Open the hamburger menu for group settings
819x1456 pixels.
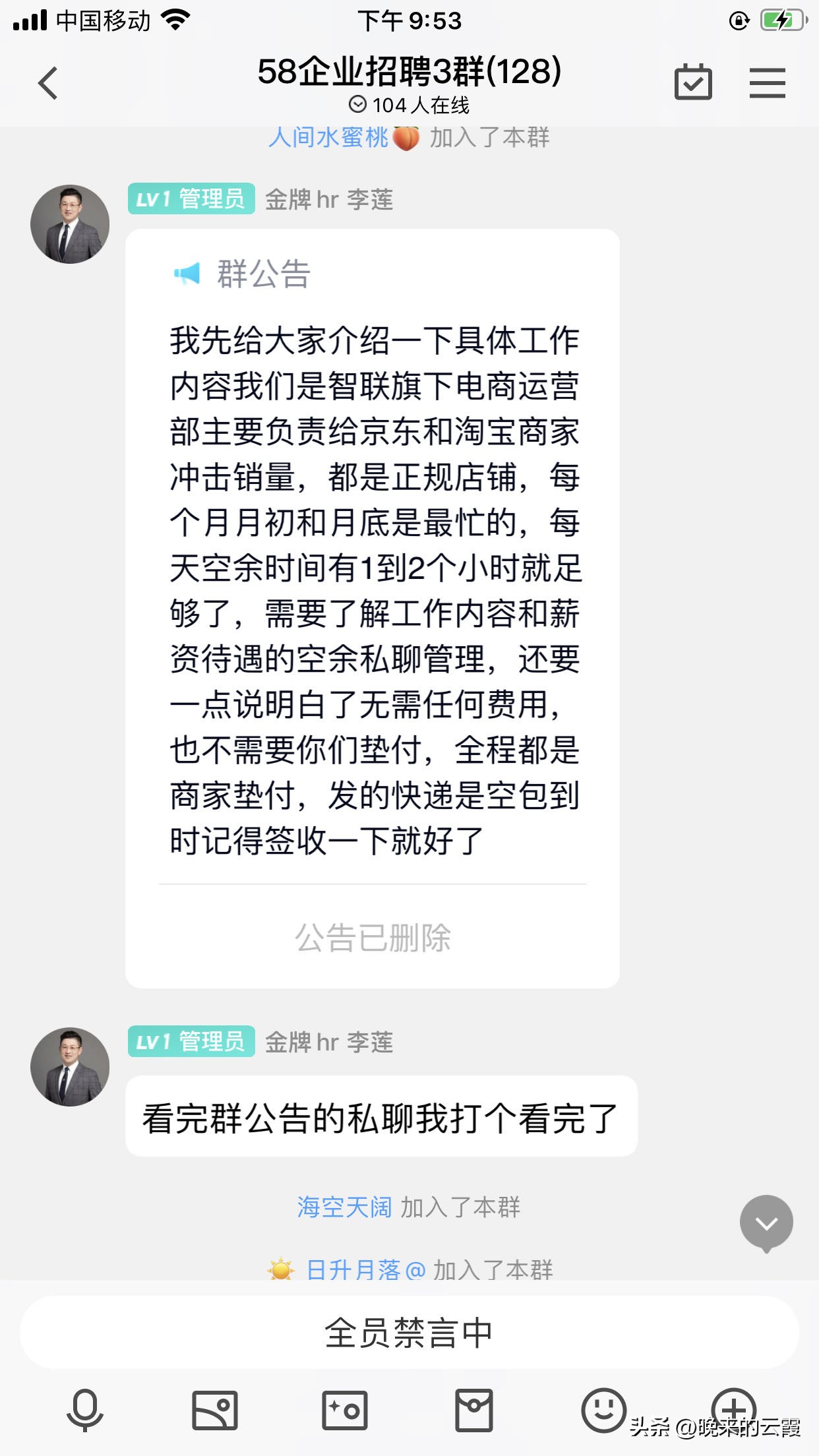(x=767, y=82)
